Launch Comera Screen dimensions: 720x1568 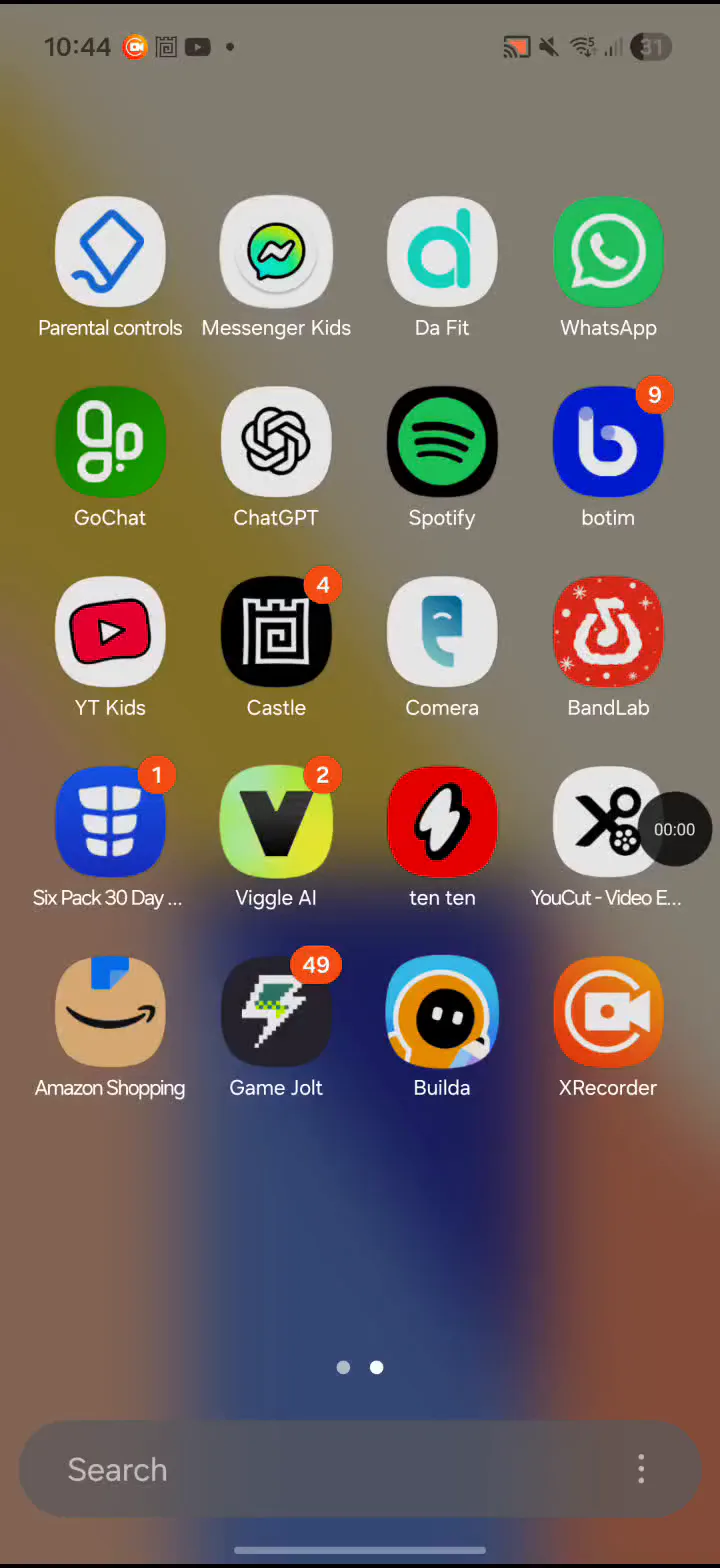(x=442, y=632)
